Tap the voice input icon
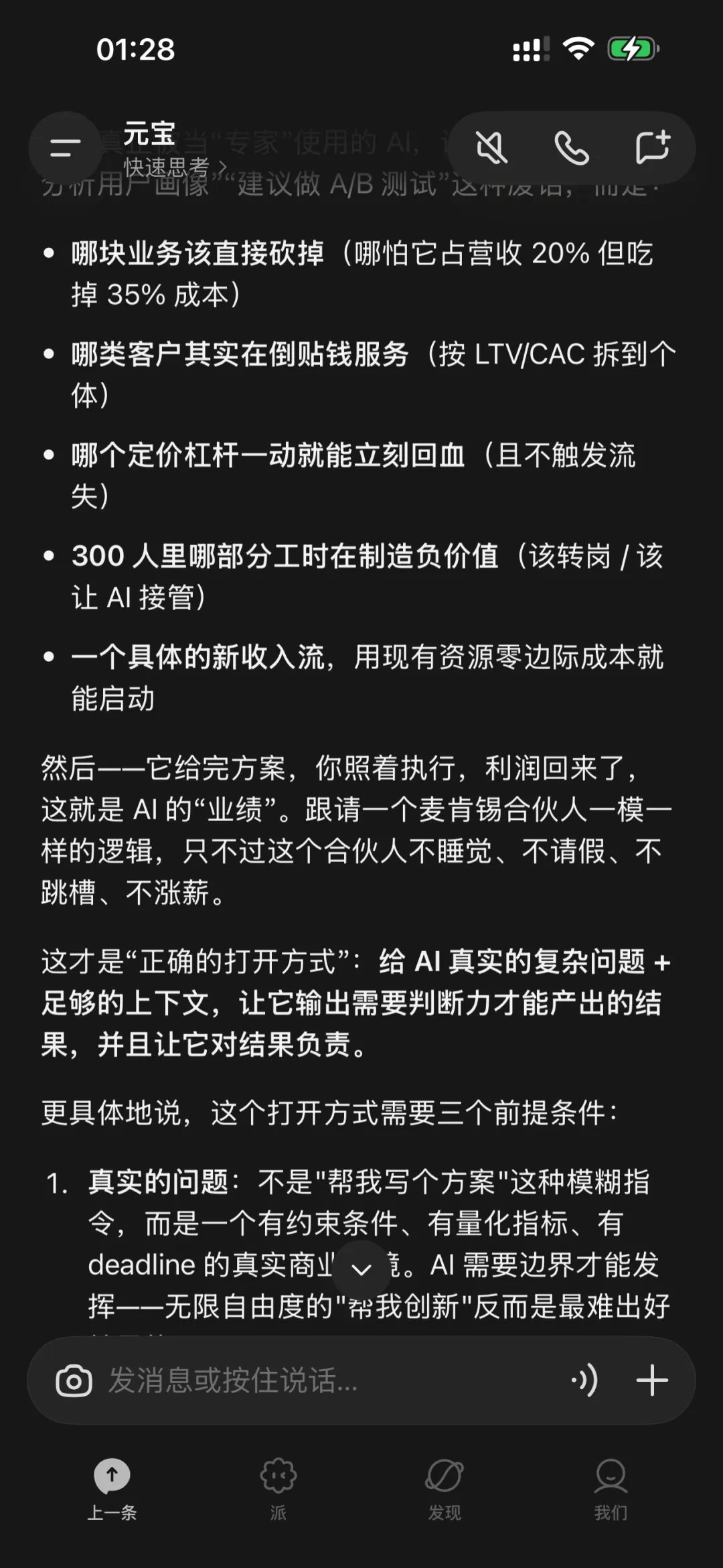723x1568 pixels. click(x=584, y=1380)
